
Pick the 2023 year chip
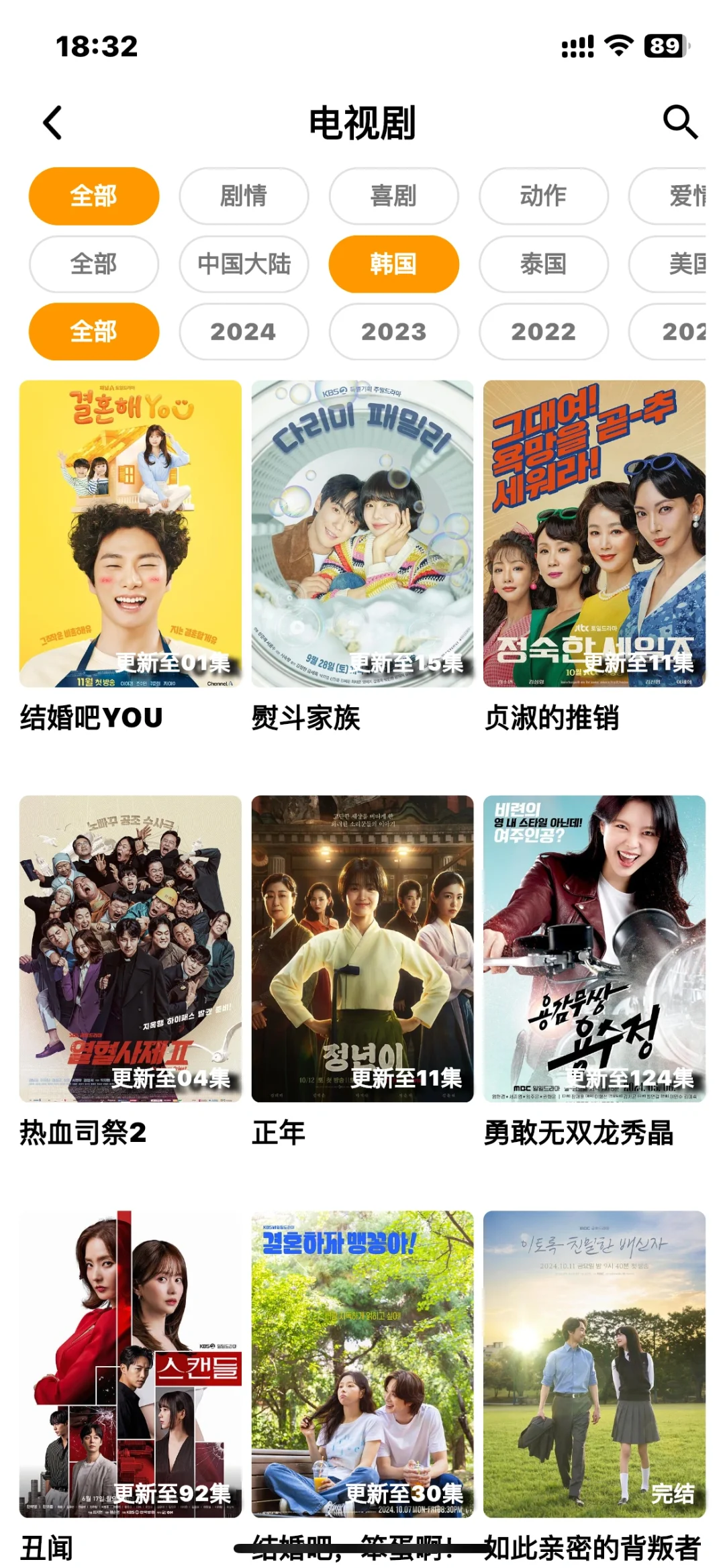[393, 331]
